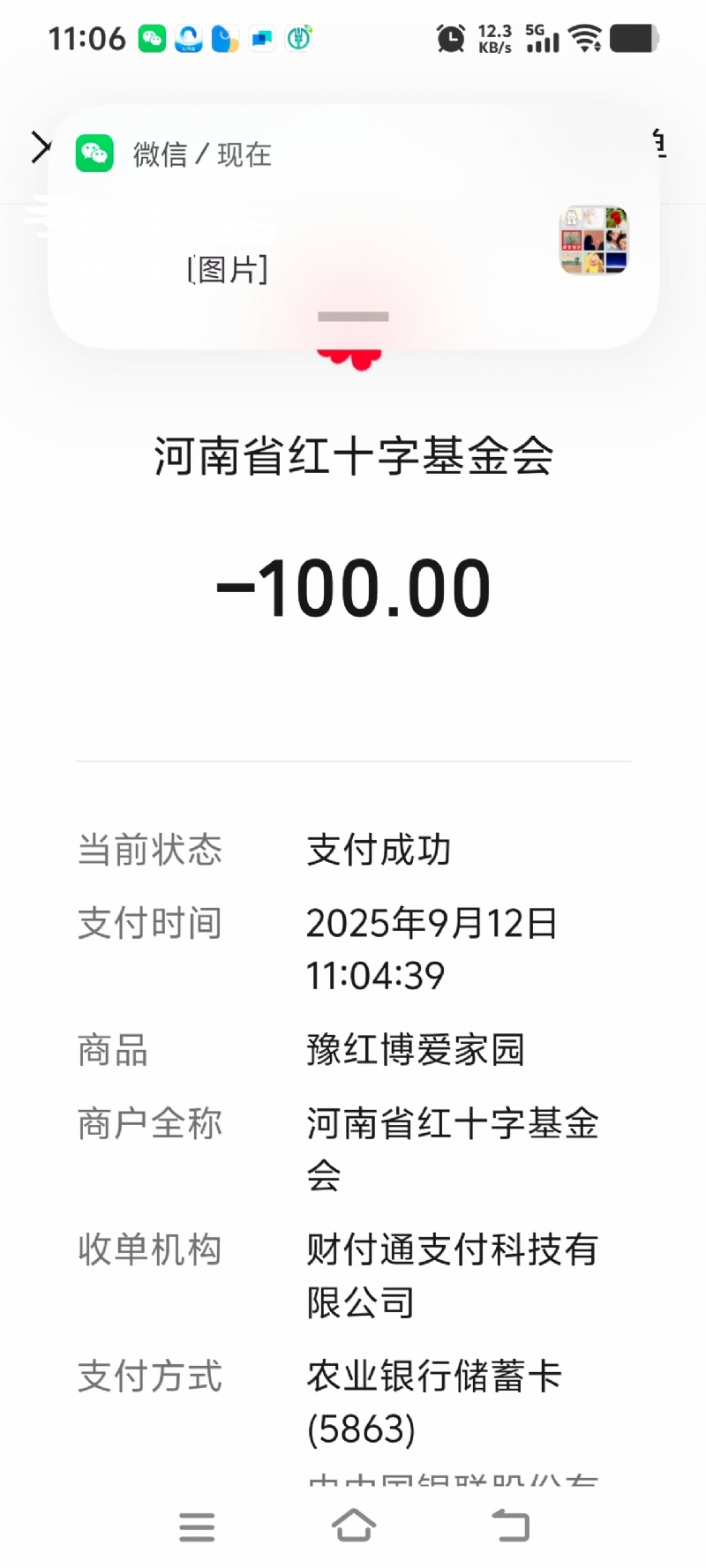Tap the system back button

pos(510,1526)
